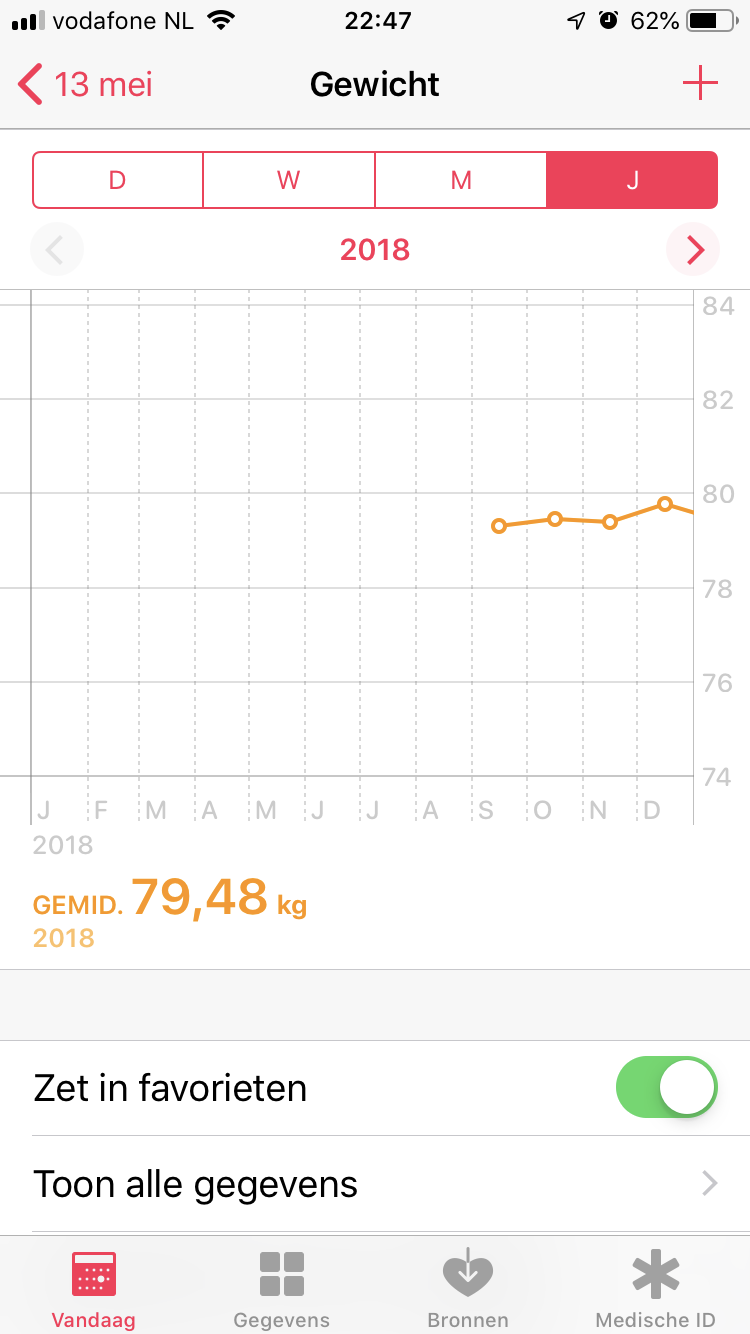This screenshot has height=1334, width=750.
Task: Switch to the M month view
Action: point(461,180)
